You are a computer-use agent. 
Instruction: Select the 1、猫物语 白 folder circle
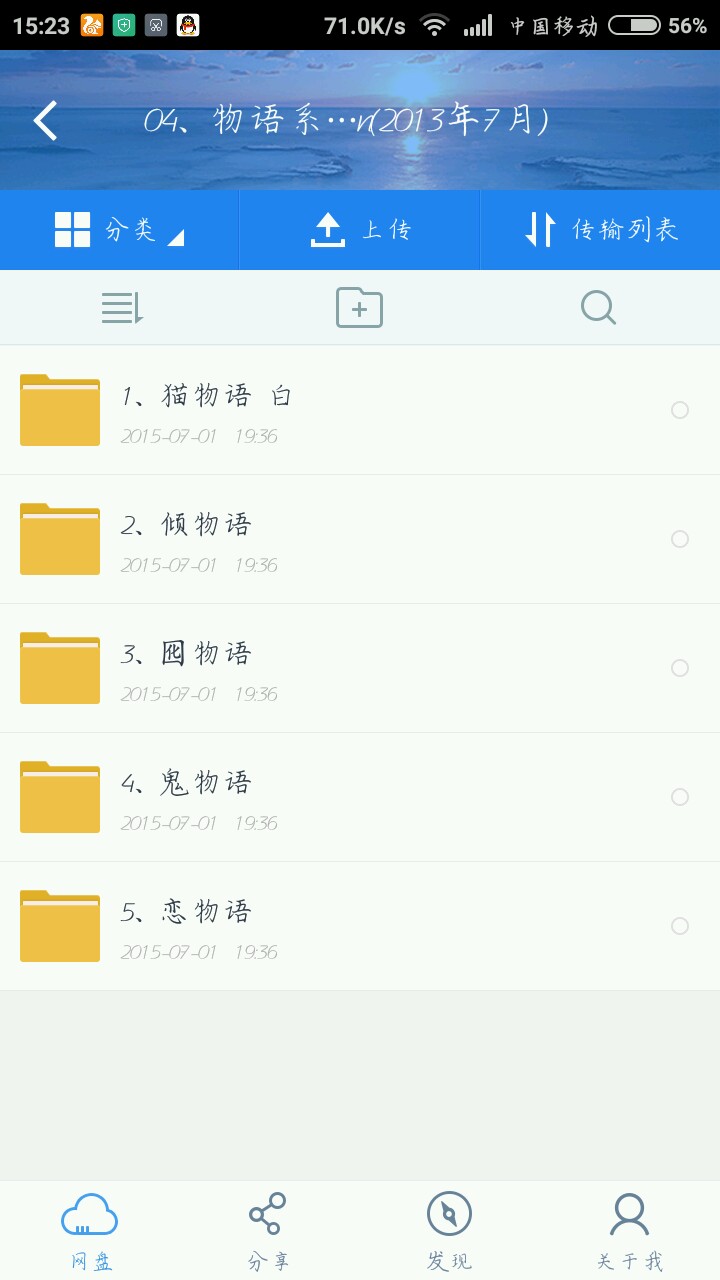[680, 410]
